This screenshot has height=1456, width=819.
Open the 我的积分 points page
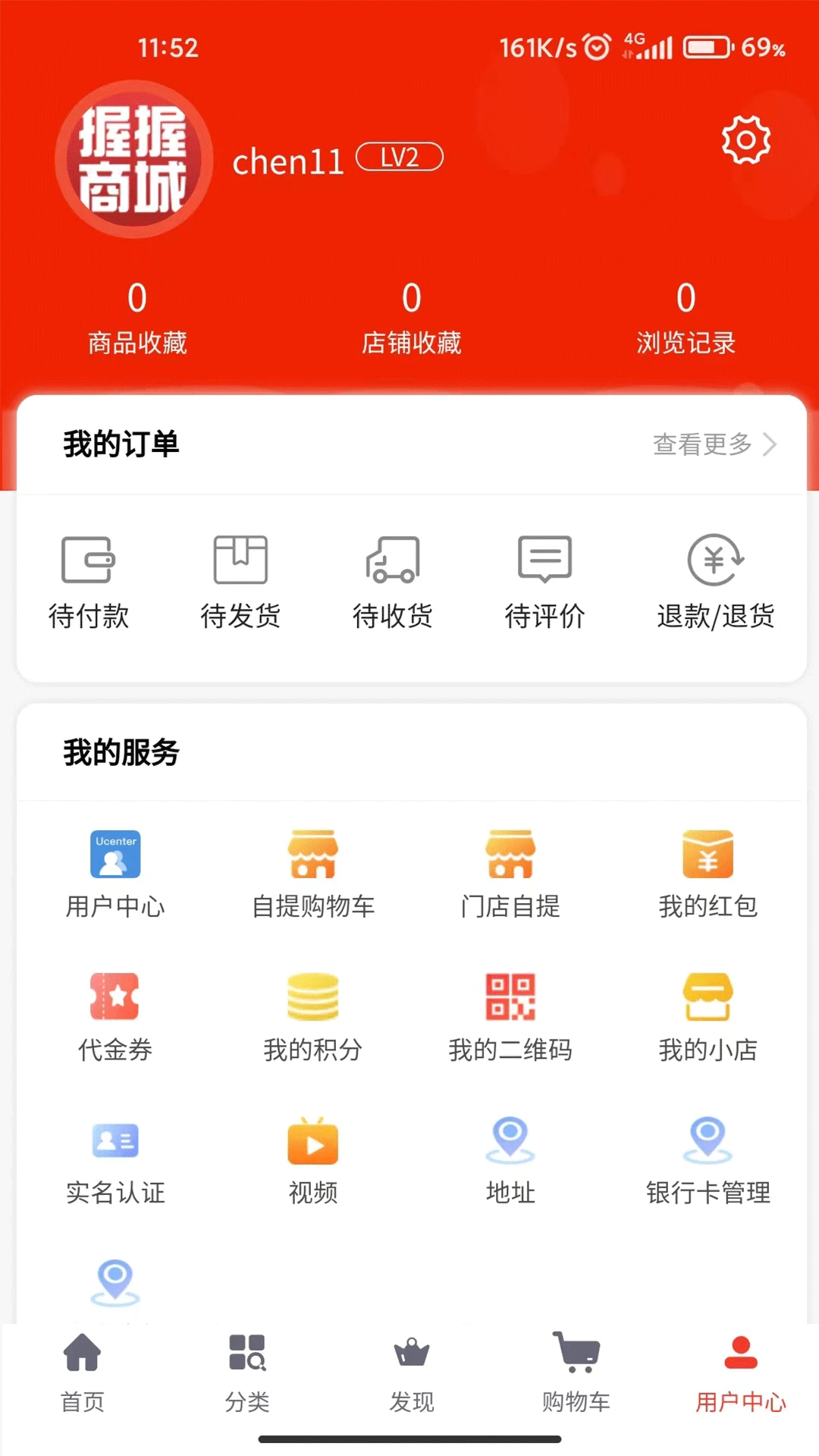pos(312,1016)
